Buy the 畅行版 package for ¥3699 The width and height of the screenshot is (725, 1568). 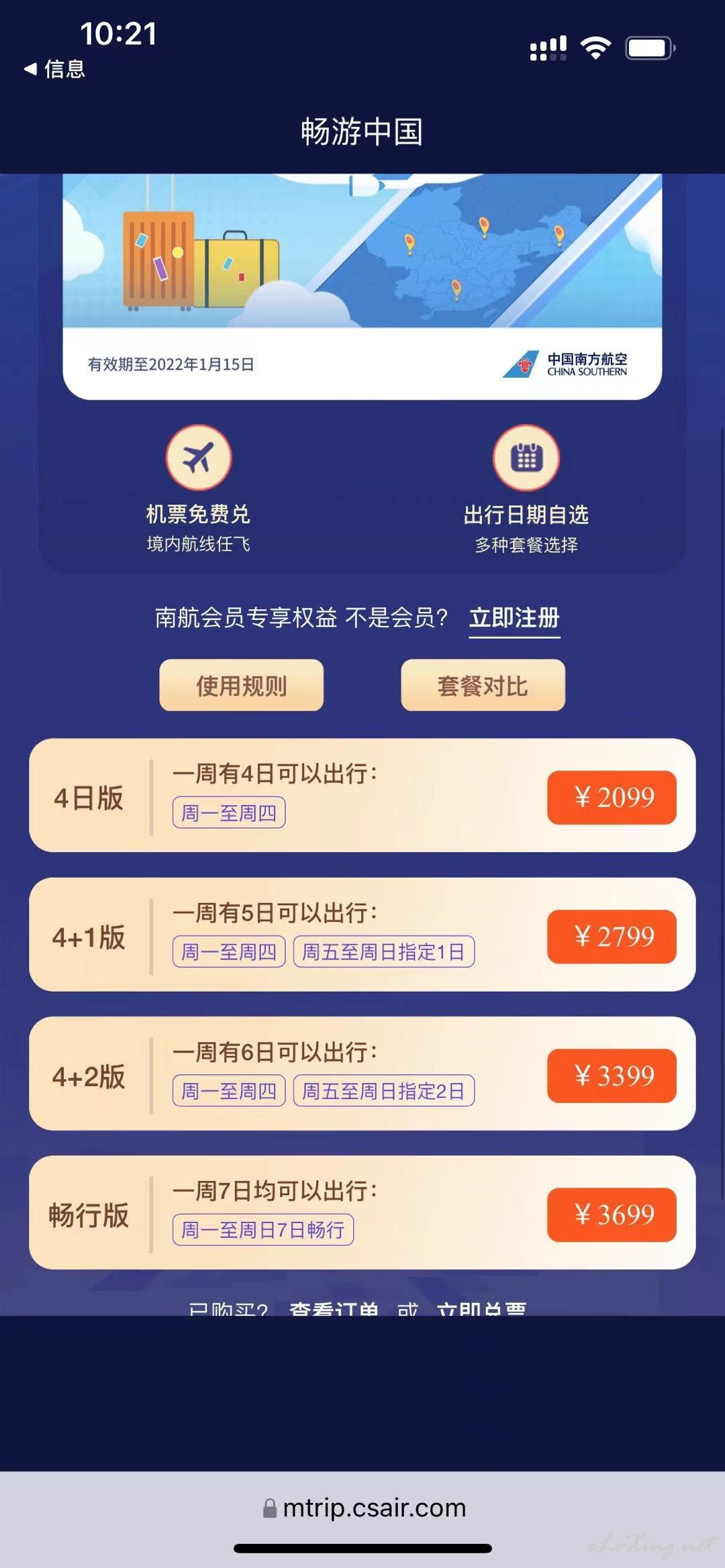click(x=612, y=1214)
